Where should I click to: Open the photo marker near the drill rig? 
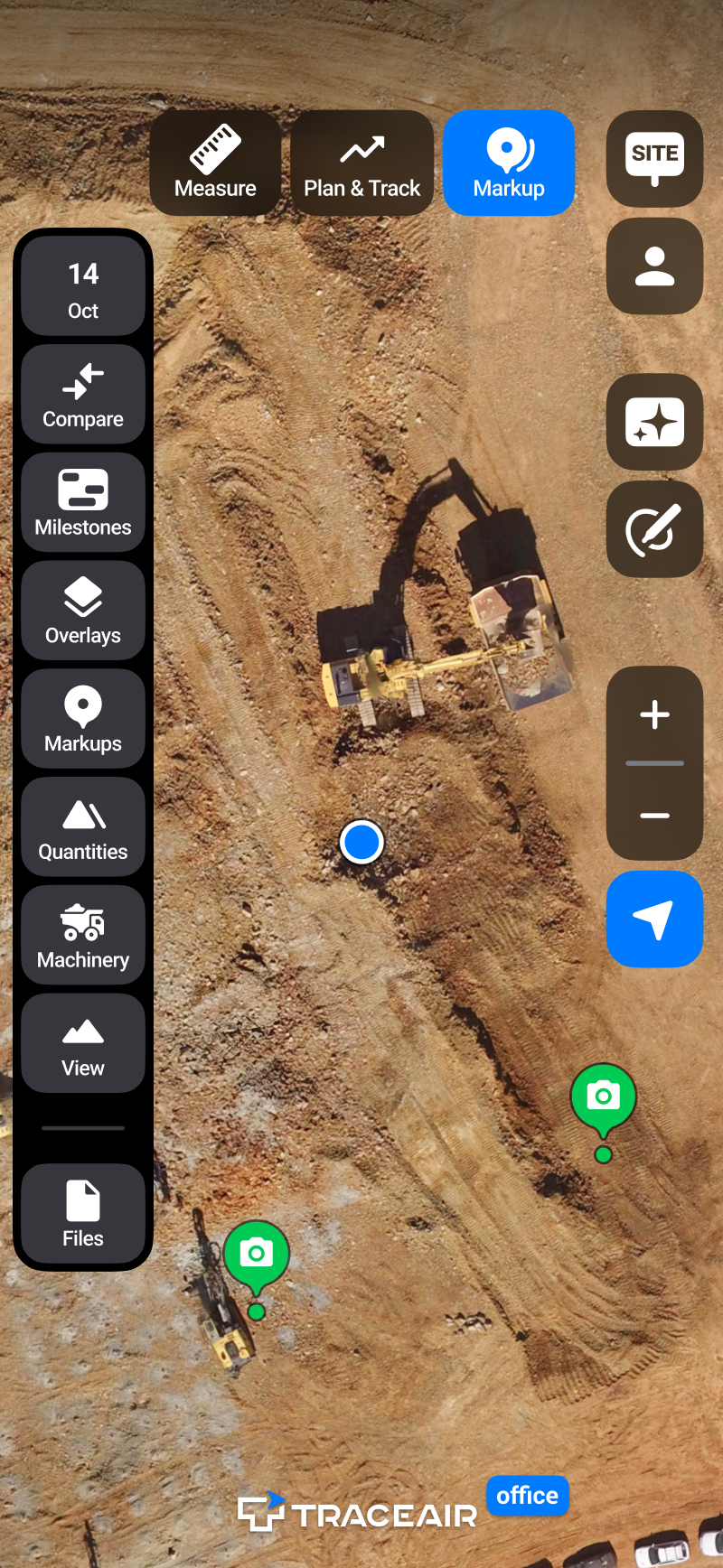(256, 1254)
